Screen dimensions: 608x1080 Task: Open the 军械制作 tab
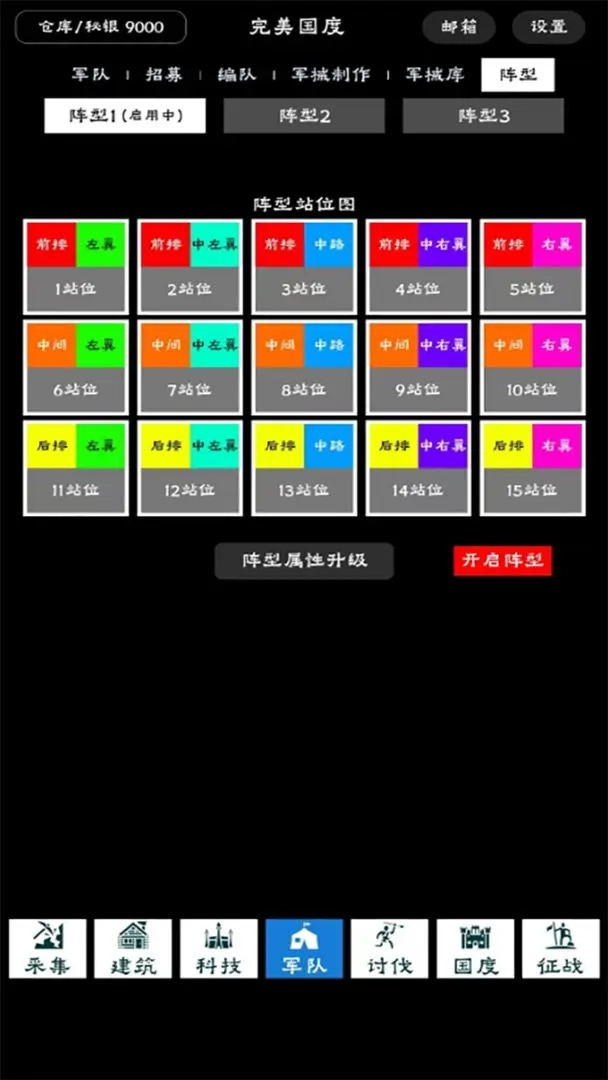(x=331, y=75)
